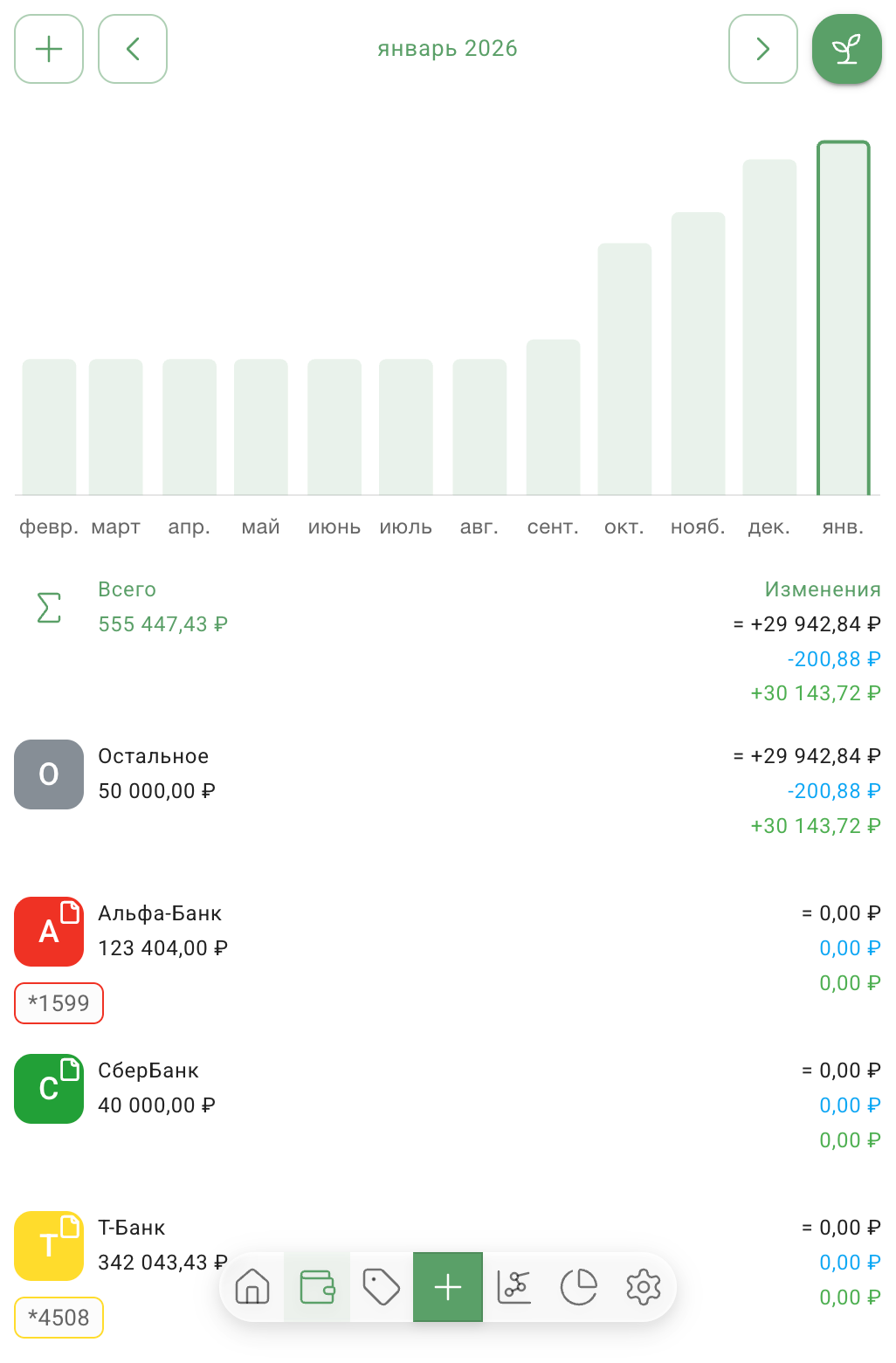Select the нояб. bar in the chart
Viewport: 896px width, 1363px height.
coord(698,354)
